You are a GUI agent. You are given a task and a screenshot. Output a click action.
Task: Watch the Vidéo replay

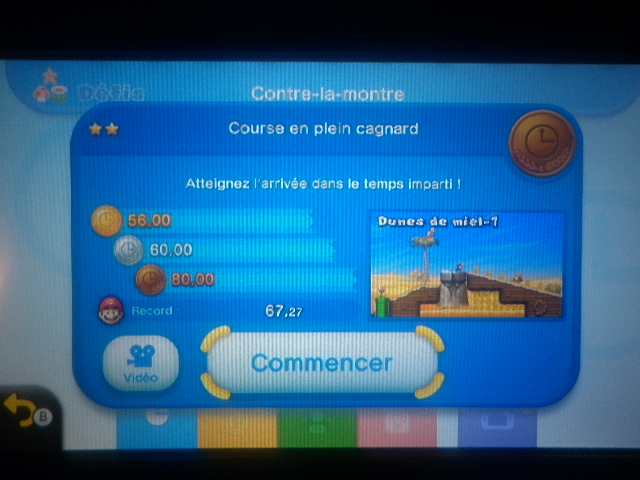point(141,362)
